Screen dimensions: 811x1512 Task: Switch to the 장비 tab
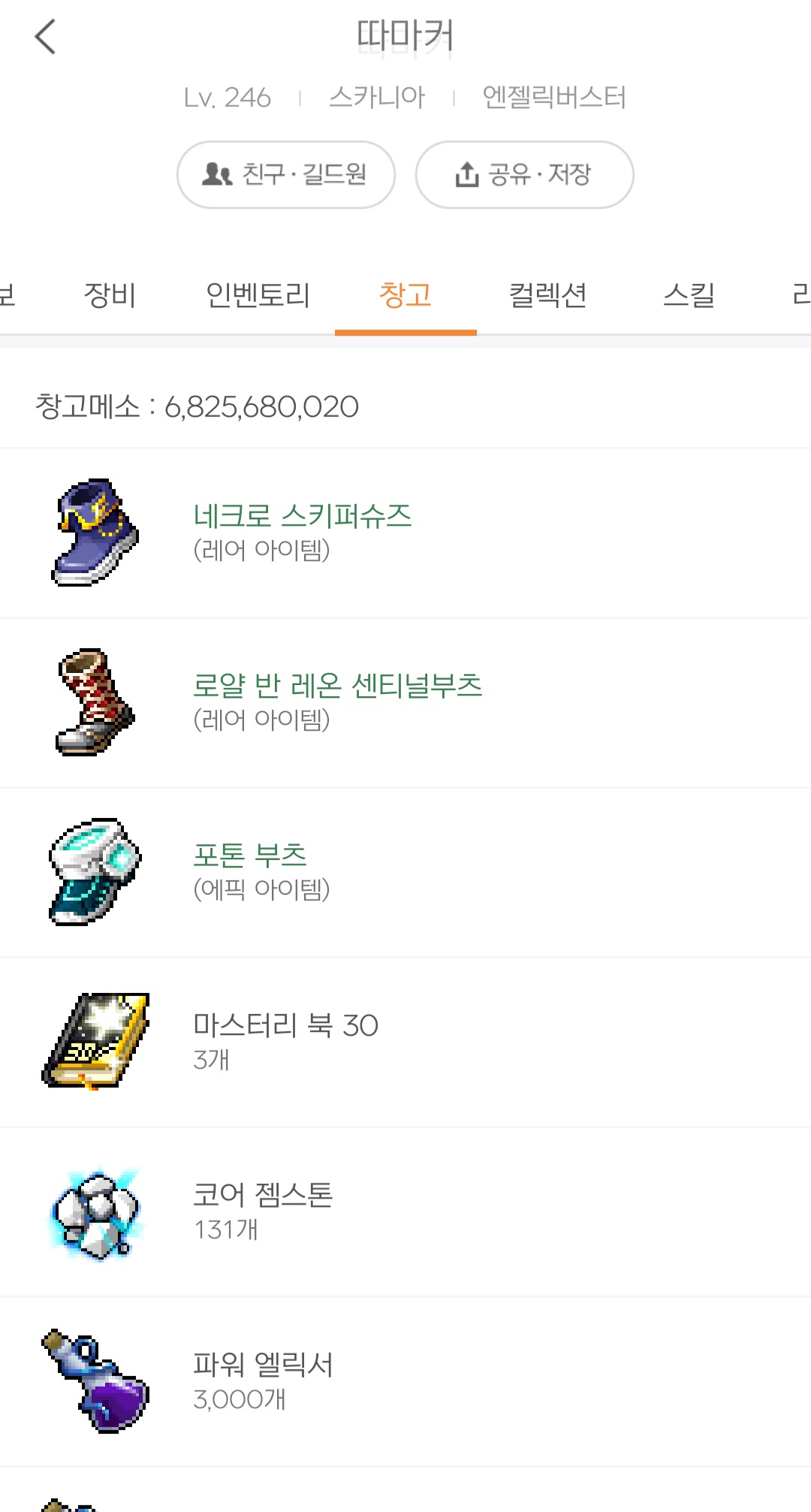(x=110, y=294)
